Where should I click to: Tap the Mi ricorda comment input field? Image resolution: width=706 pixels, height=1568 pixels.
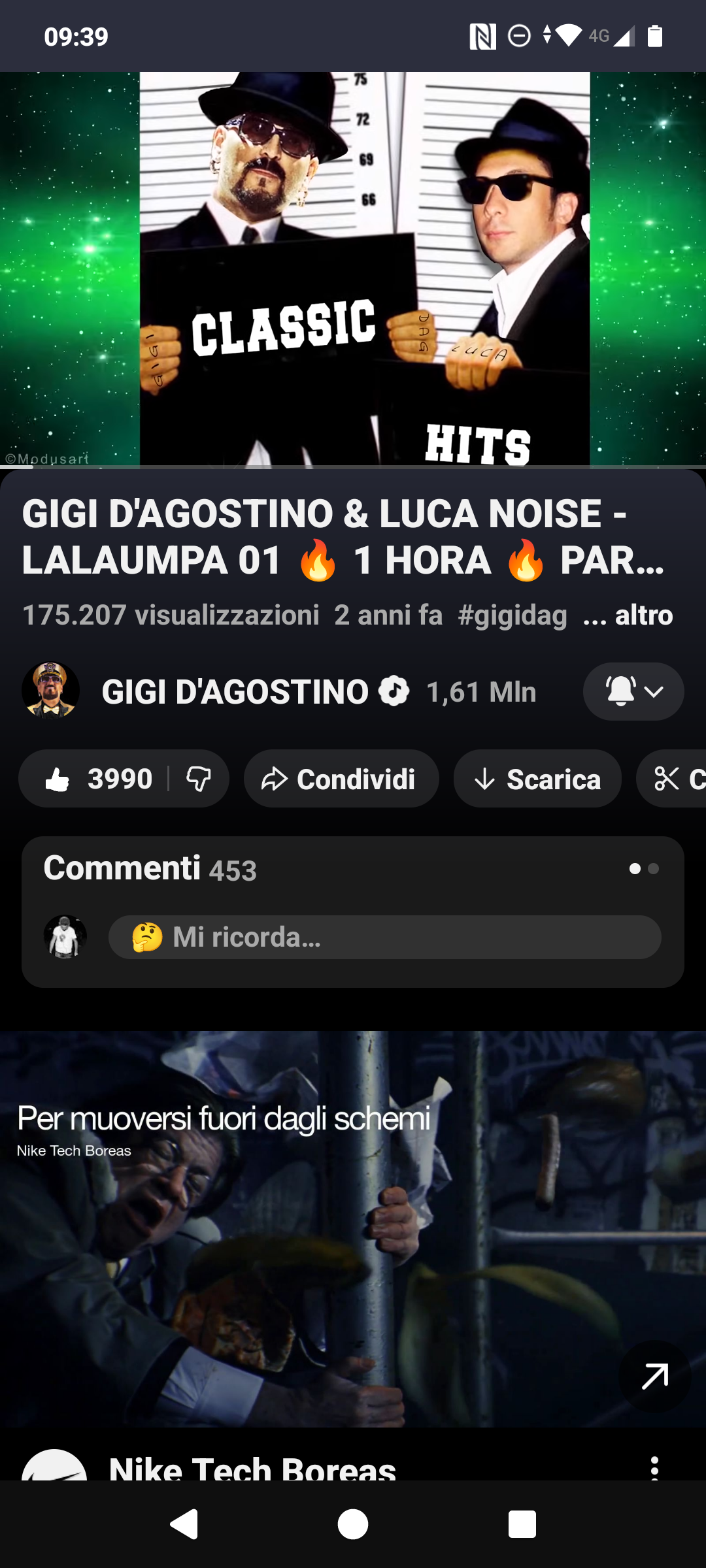point(386,937)
